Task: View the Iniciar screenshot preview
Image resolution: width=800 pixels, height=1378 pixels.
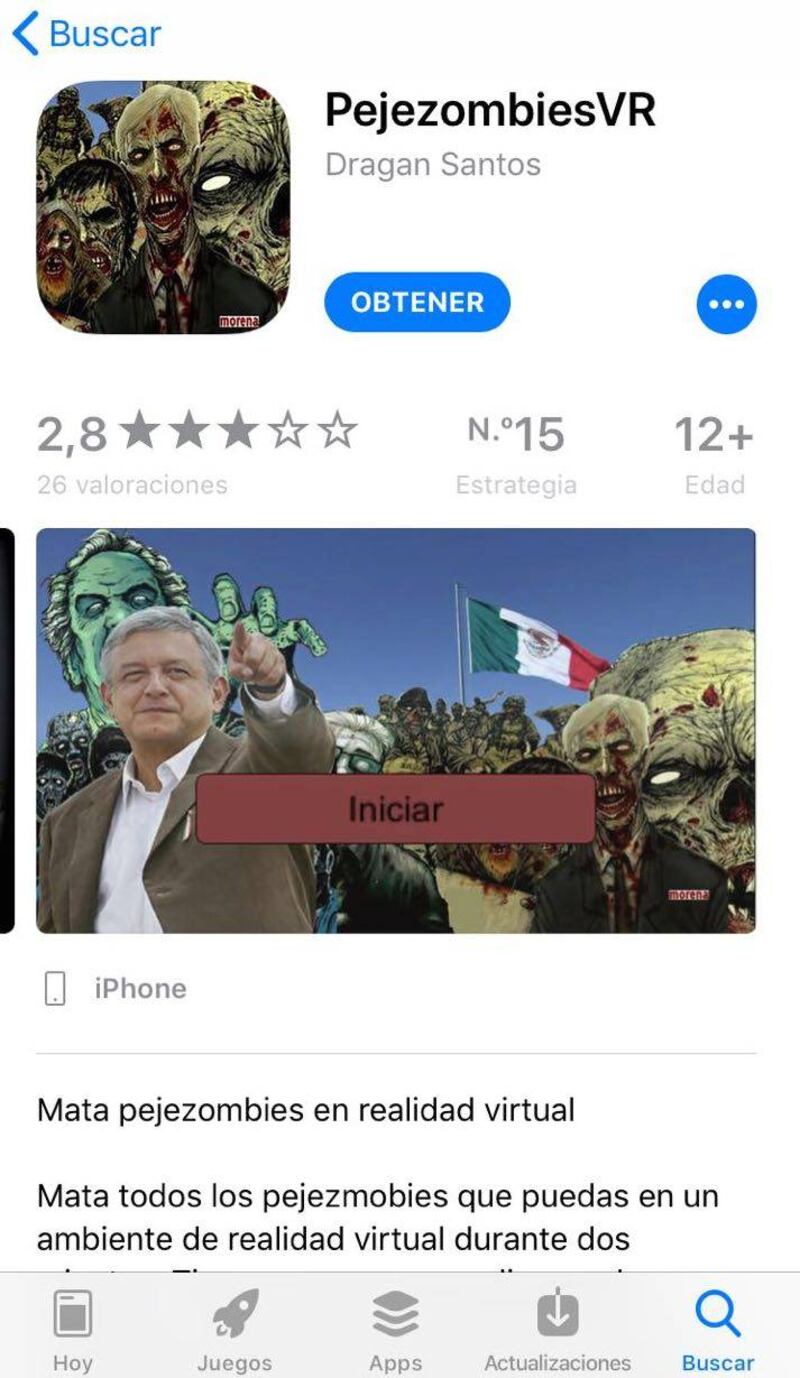Action: (x=396, y=730)
